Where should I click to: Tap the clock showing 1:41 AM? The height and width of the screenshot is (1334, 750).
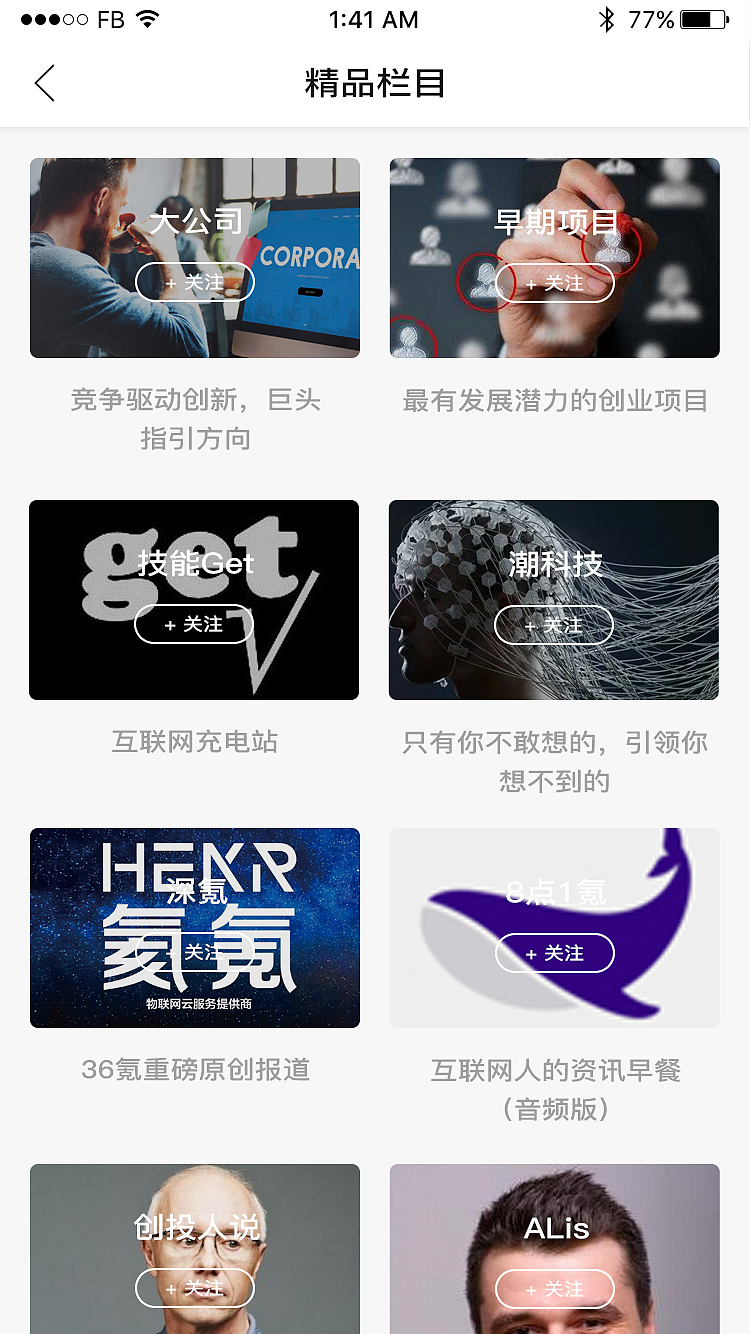tap(374, 19)
